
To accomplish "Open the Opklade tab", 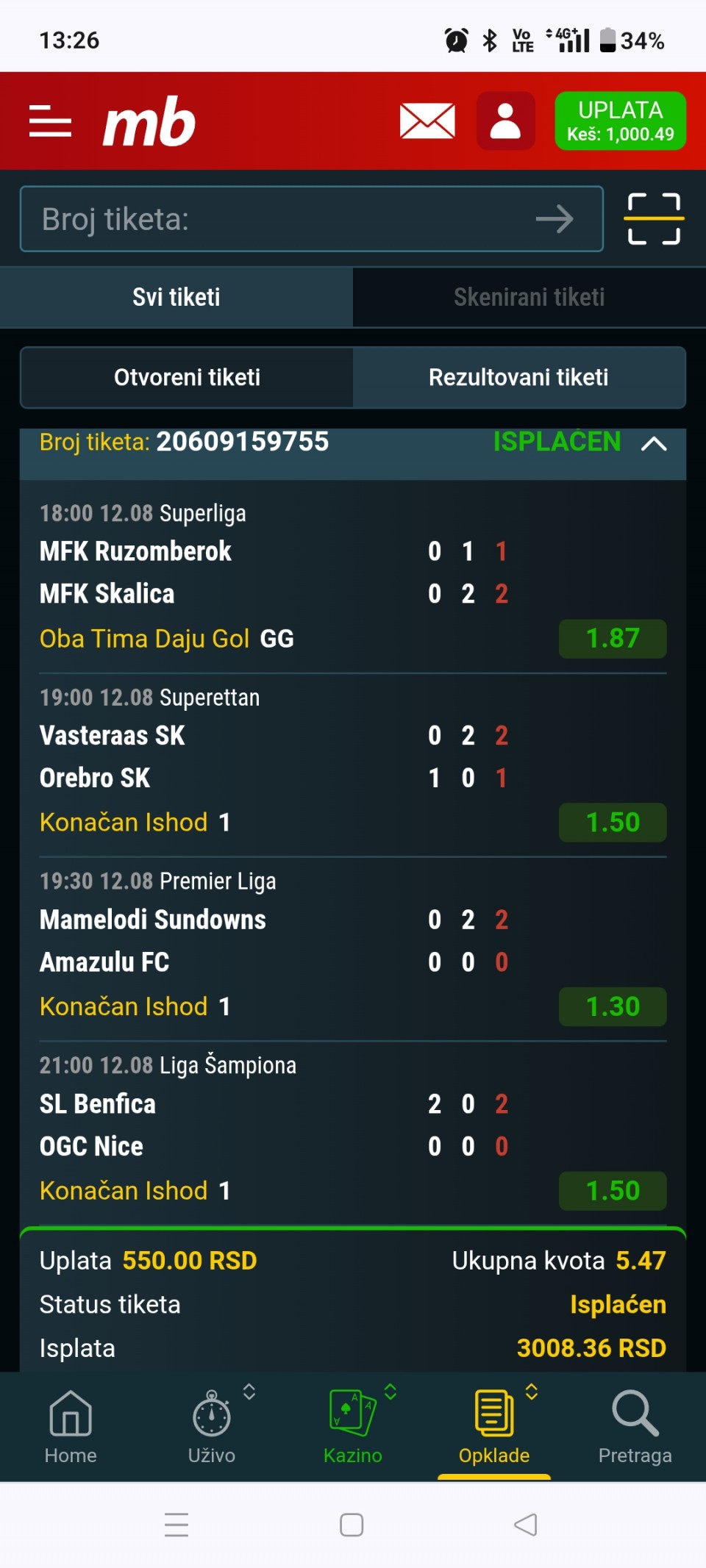I will tap(494, 1426).
